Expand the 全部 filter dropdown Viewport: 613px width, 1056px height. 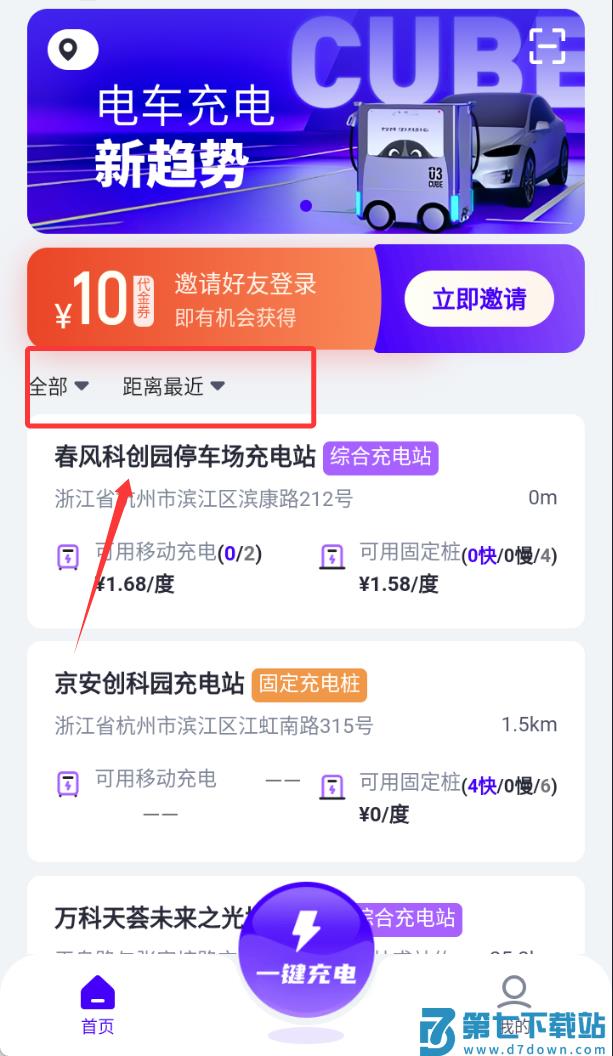tap(59, 386)
